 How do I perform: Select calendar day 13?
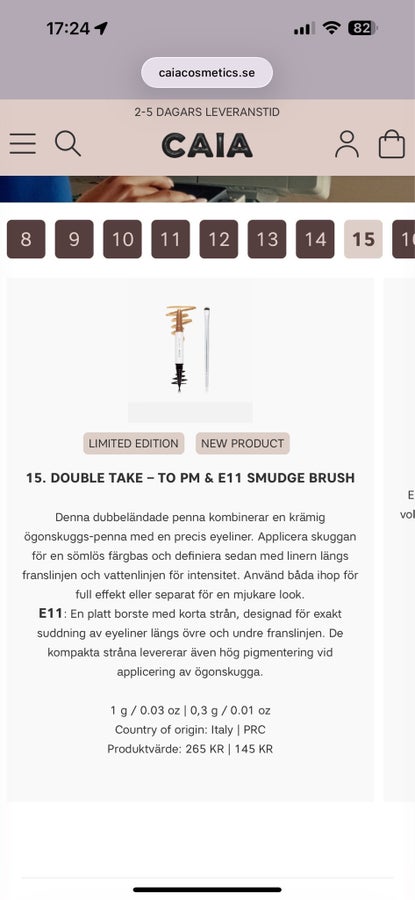(x=267, y=239)
